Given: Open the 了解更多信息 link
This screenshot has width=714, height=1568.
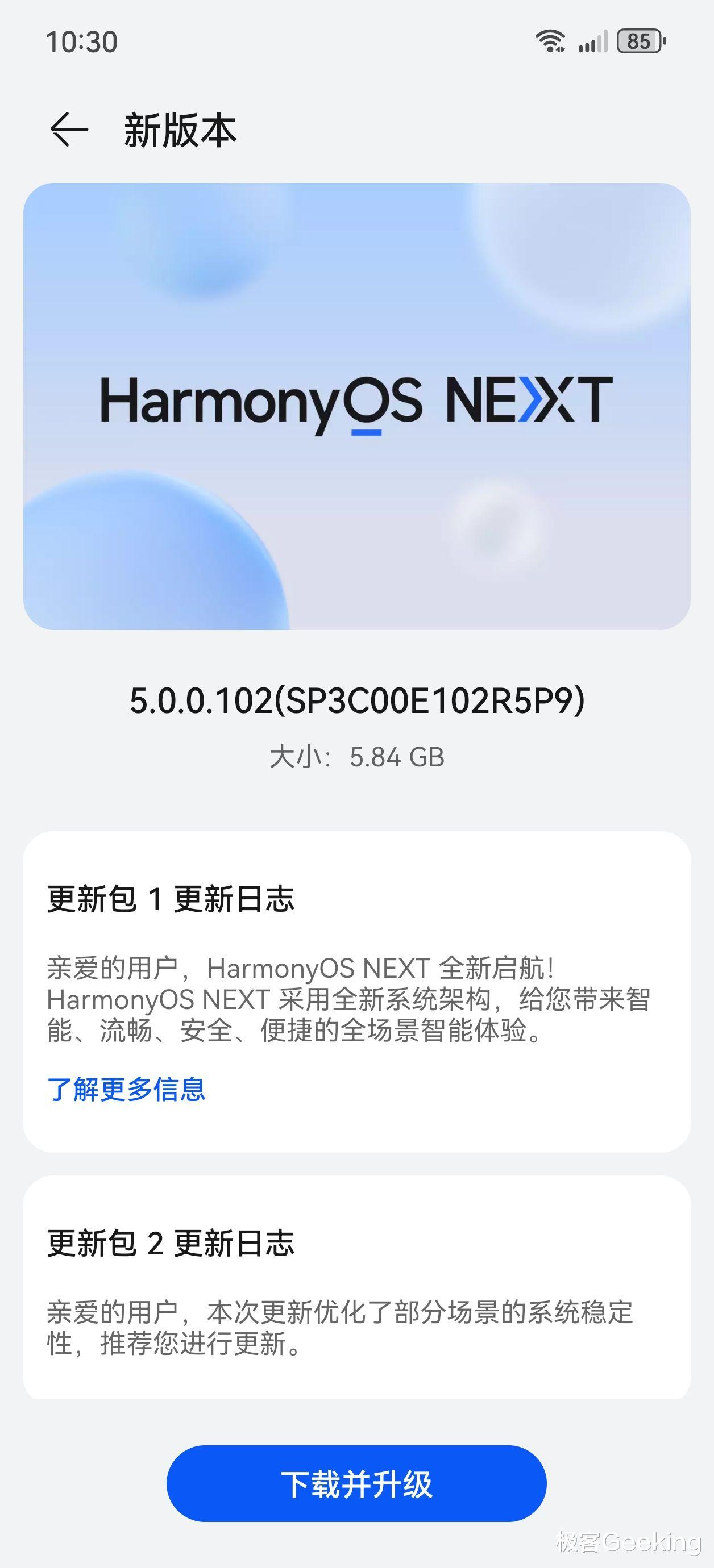Looking at the screenshot, I should tap(126, 1090).
